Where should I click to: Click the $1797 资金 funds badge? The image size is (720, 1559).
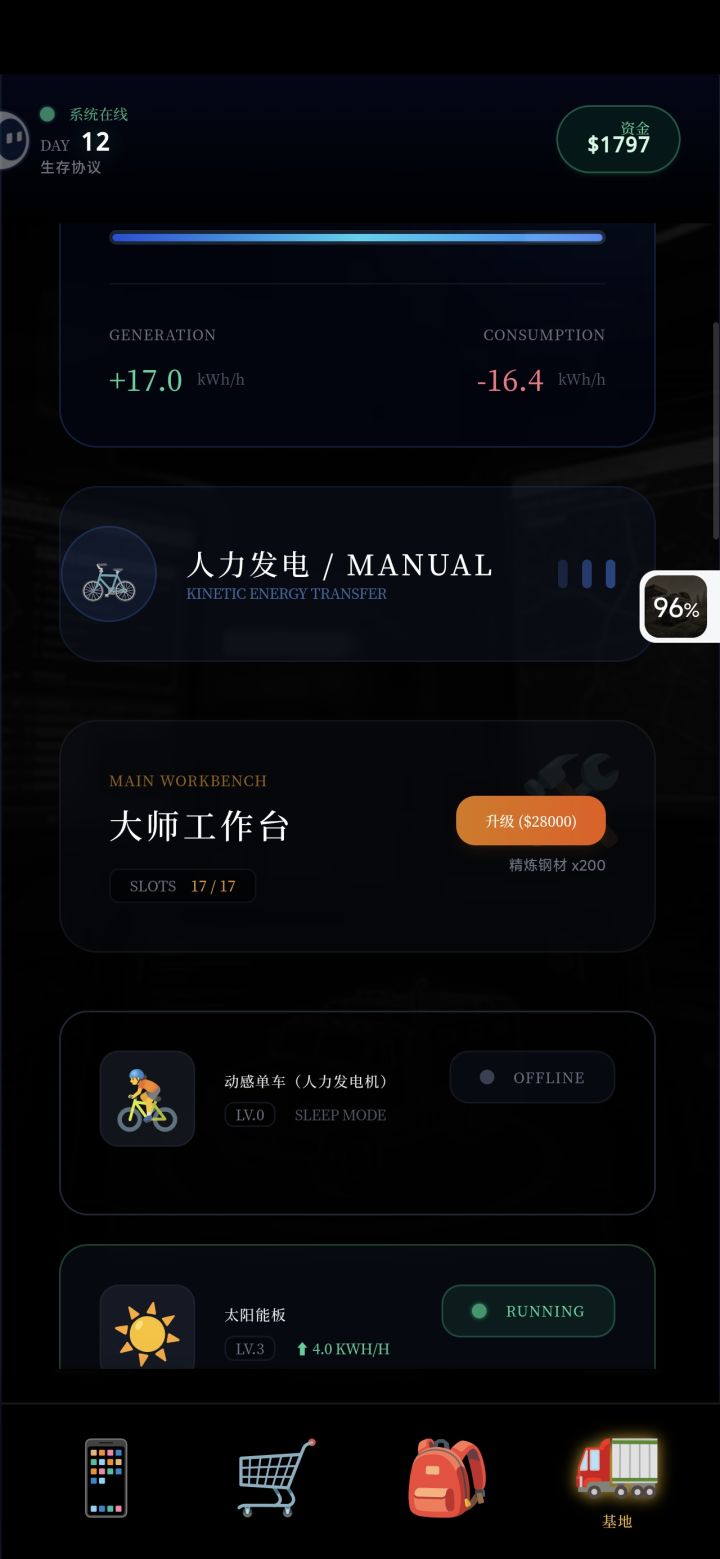point(618,140)
